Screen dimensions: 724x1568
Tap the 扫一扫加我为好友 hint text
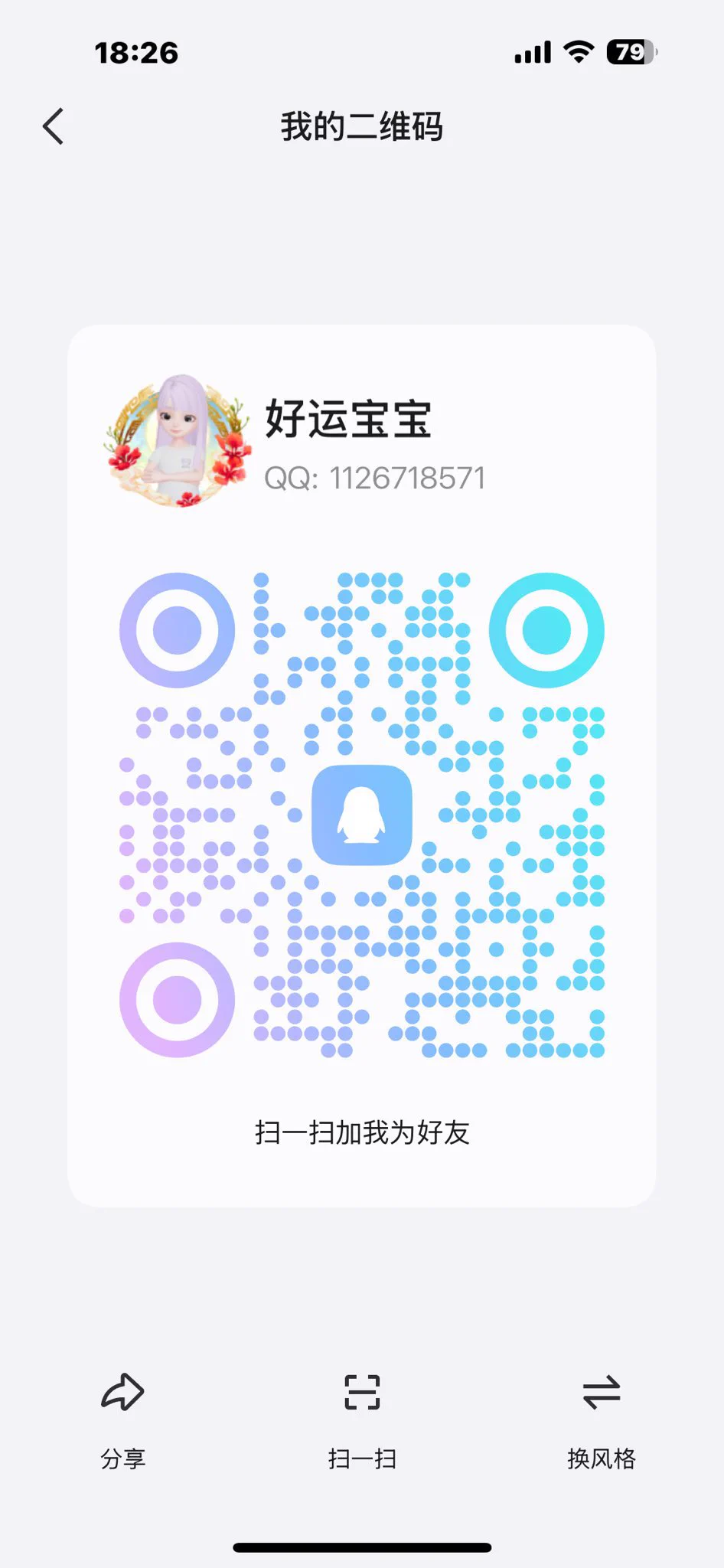click(x=362, y=1133)
